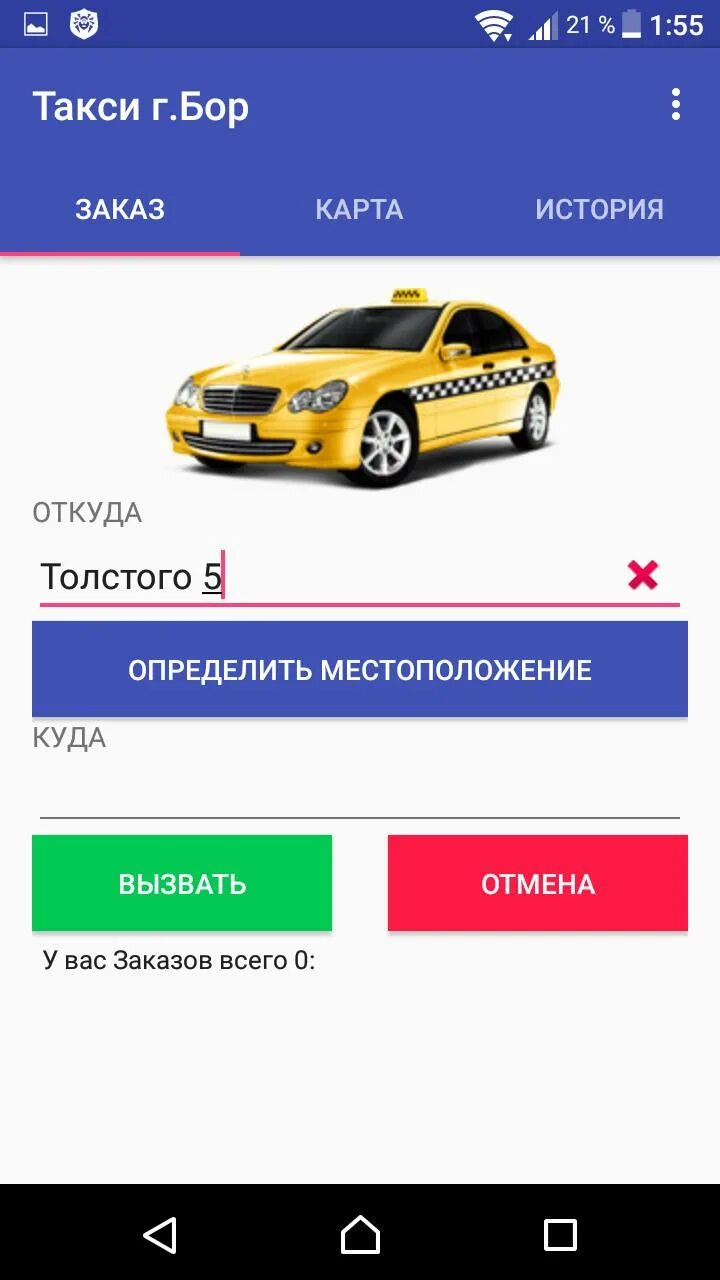Call a taxi with Вызвать

click(x=182, y=883)
